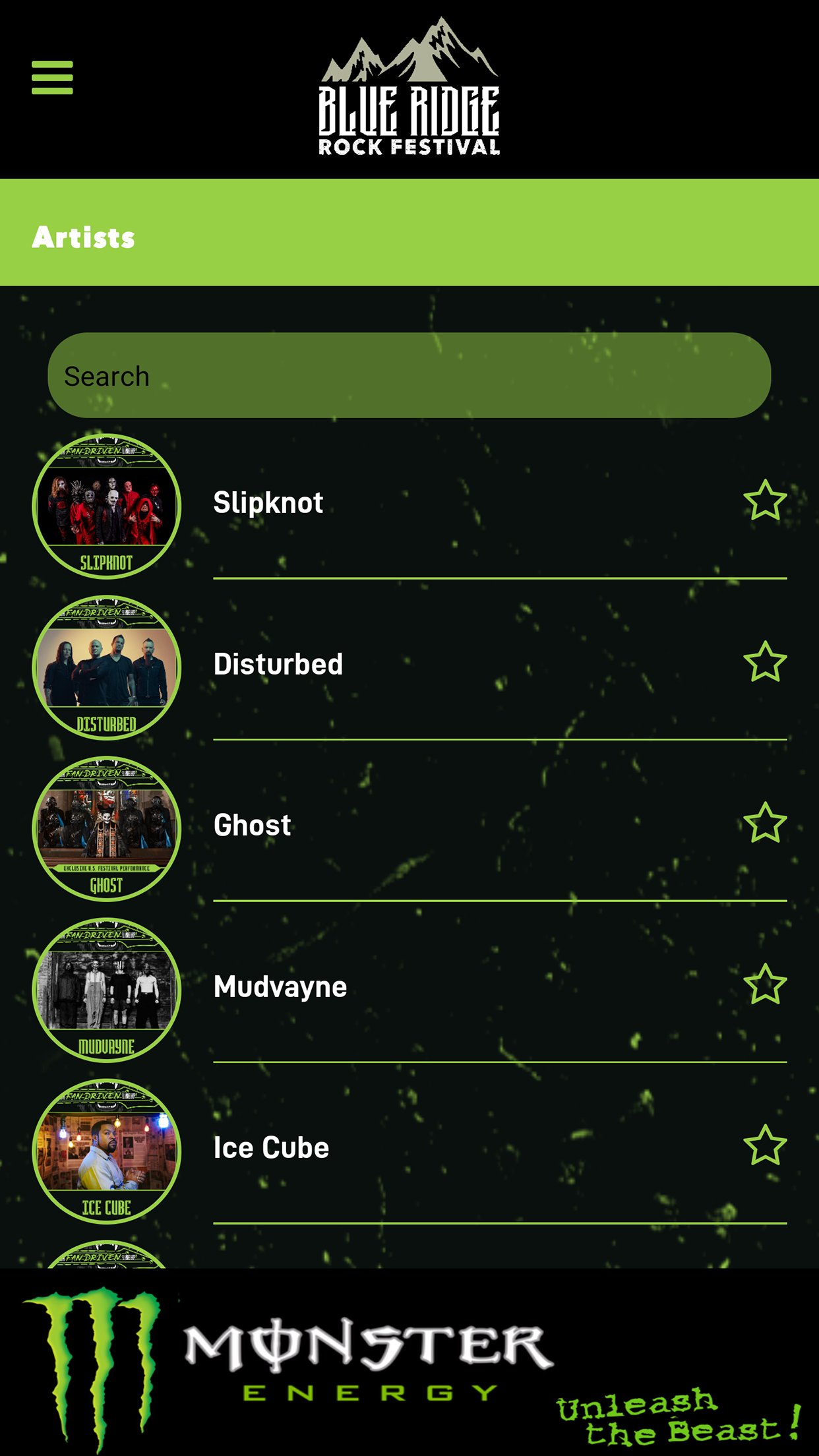819x1456 pixels.
Task: Open the Slipknot artist page
Action: pyautogui.click(x=268, y=502)
